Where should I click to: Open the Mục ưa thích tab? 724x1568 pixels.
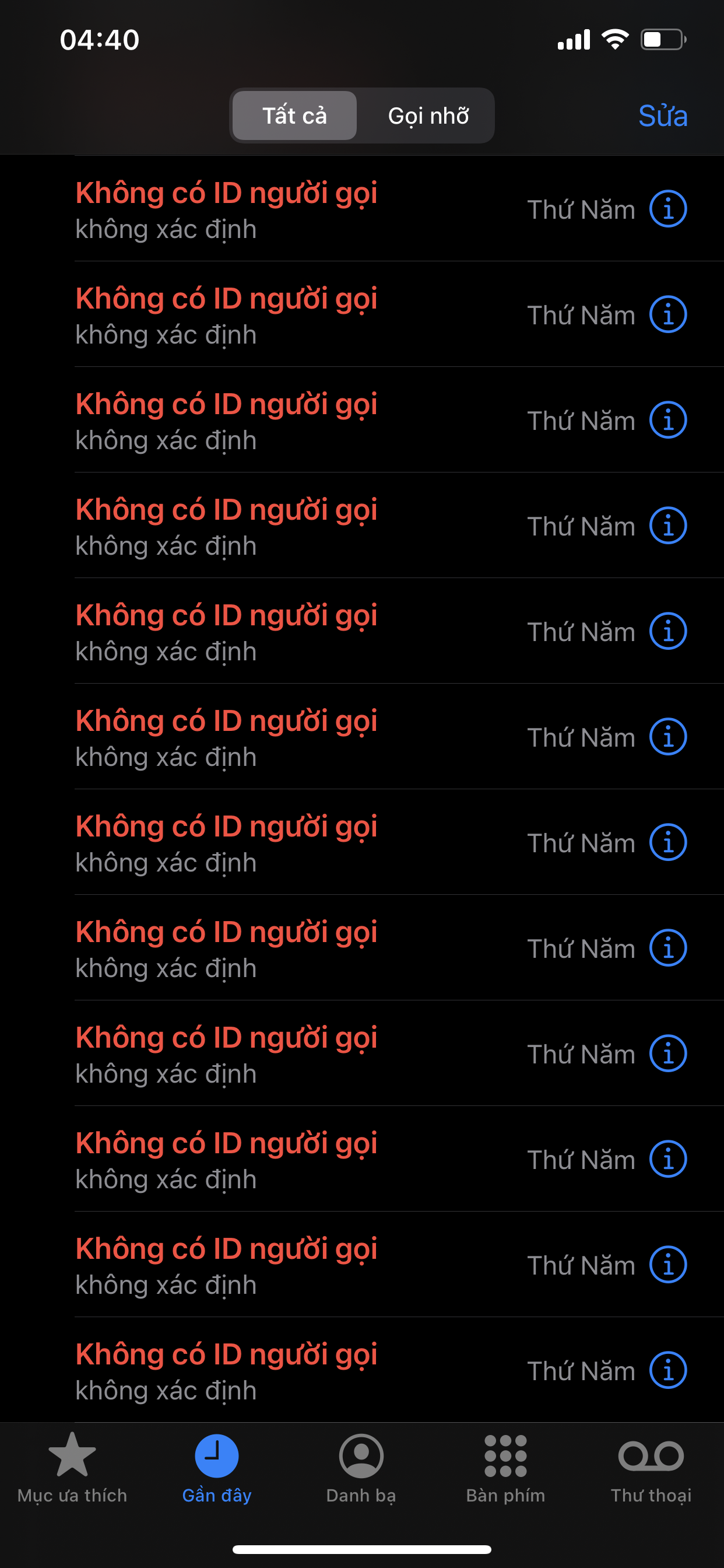(x=72, y=1468)
